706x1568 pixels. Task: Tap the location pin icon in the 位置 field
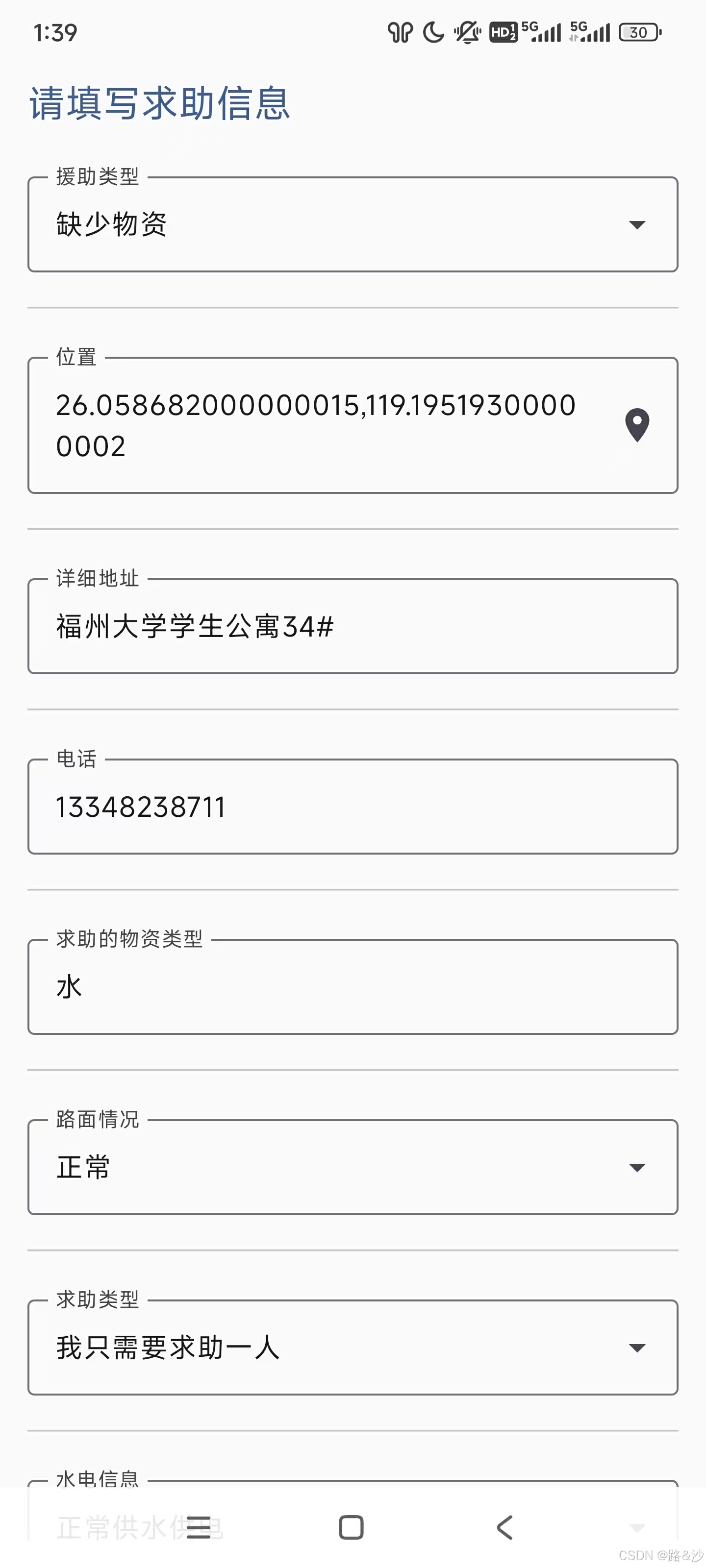pyautogui.click(x=637, y=425)
